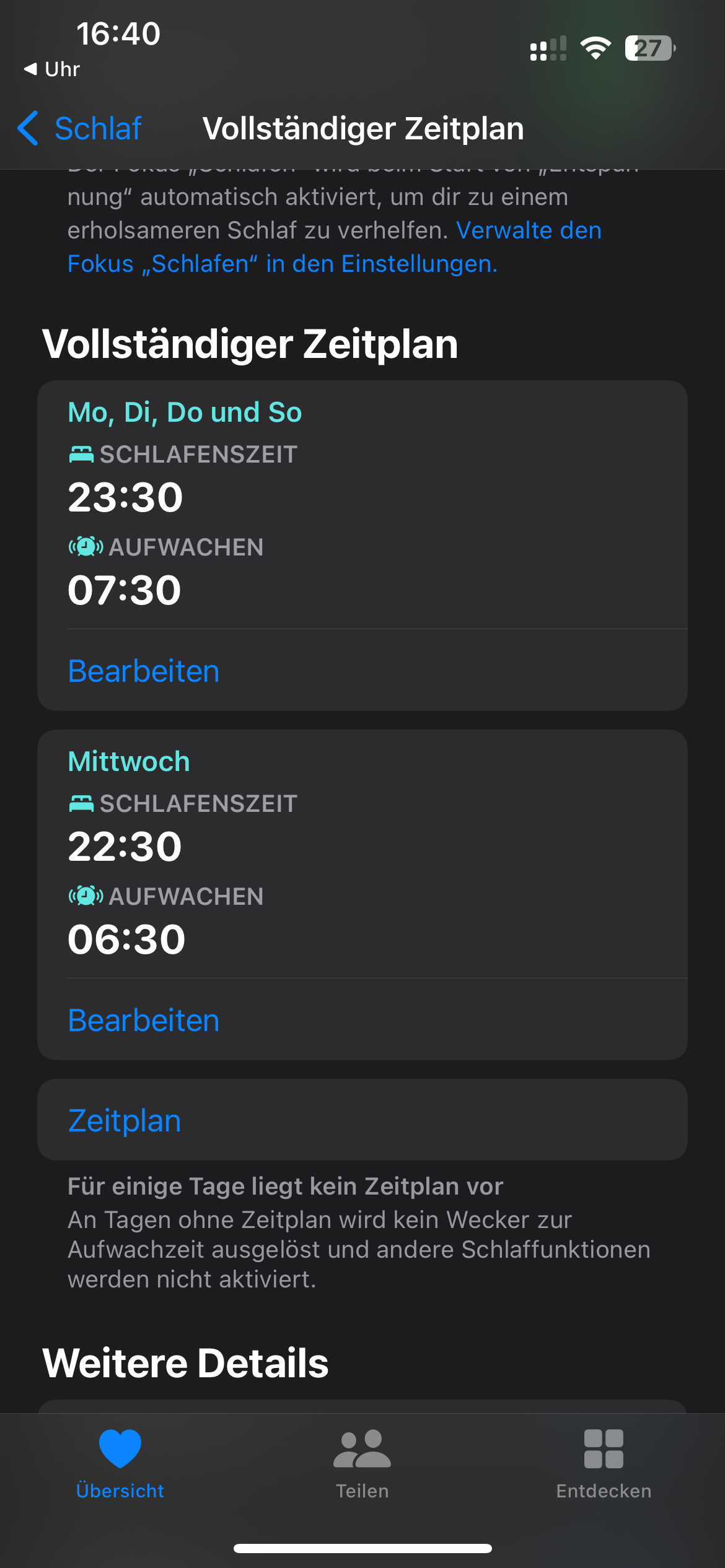Switch to the Entdecken tab
Image resolution: width=725 pixels, height=1568 pixels.
[x=604, y=1464]
